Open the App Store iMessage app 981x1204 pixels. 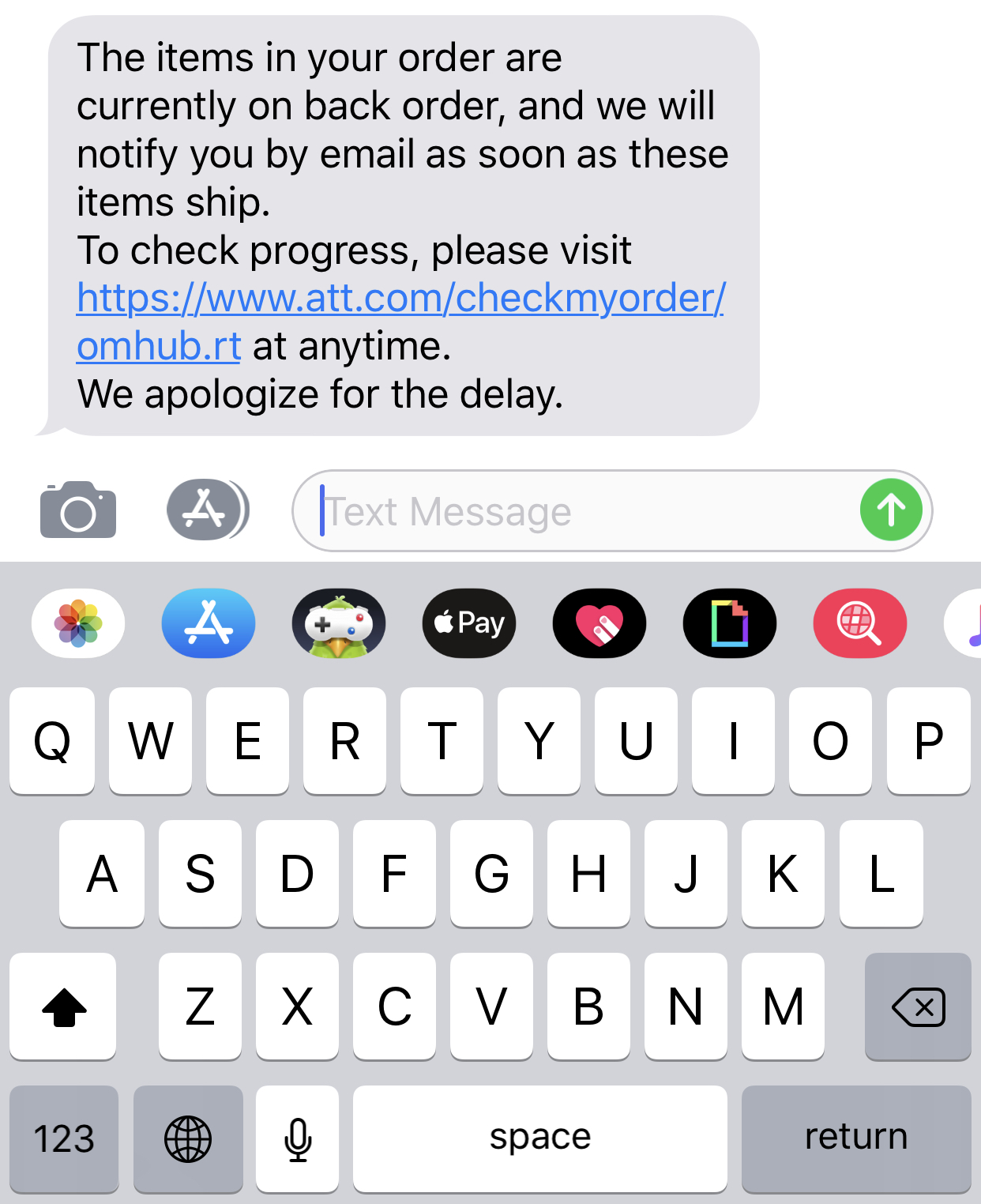coord(209,623)
